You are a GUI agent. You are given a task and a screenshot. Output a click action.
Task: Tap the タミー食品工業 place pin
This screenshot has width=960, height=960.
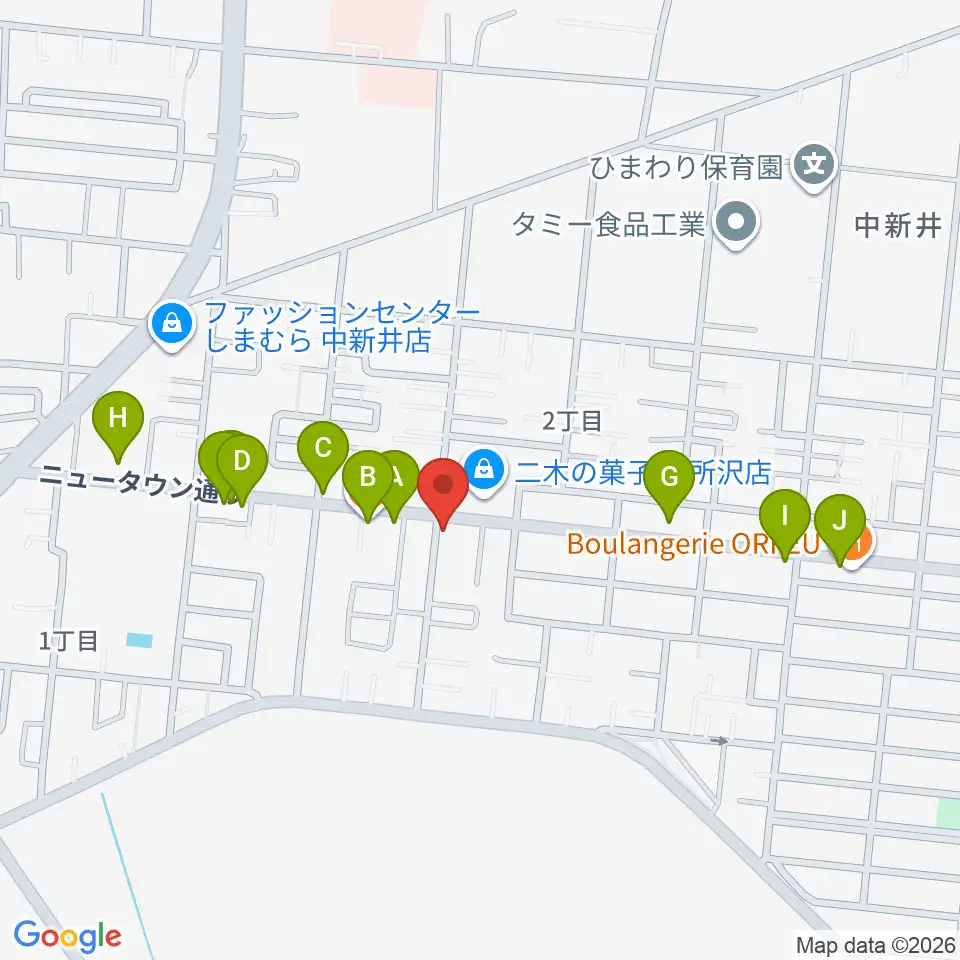pos(737,223)
